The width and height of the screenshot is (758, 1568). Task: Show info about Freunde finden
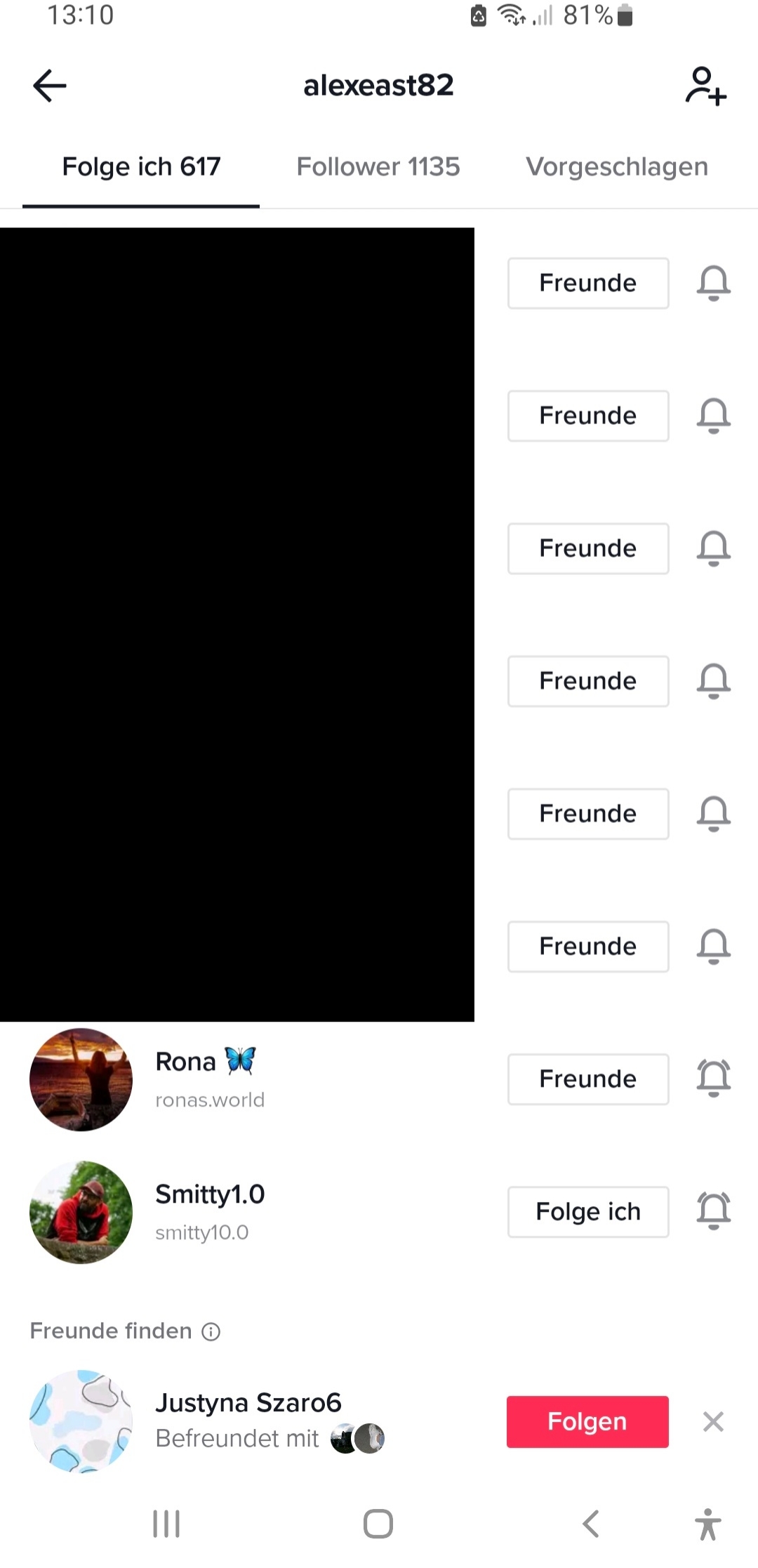click(x=211, y=1331)
